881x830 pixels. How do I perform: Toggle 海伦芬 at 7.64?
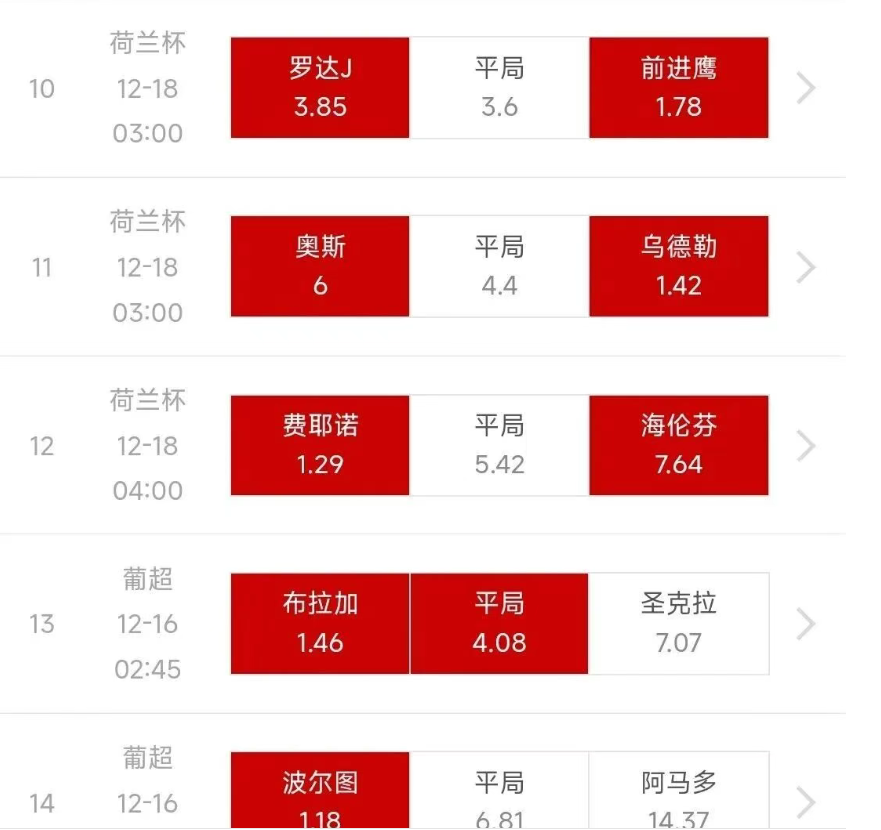click(x=678, y=445)
